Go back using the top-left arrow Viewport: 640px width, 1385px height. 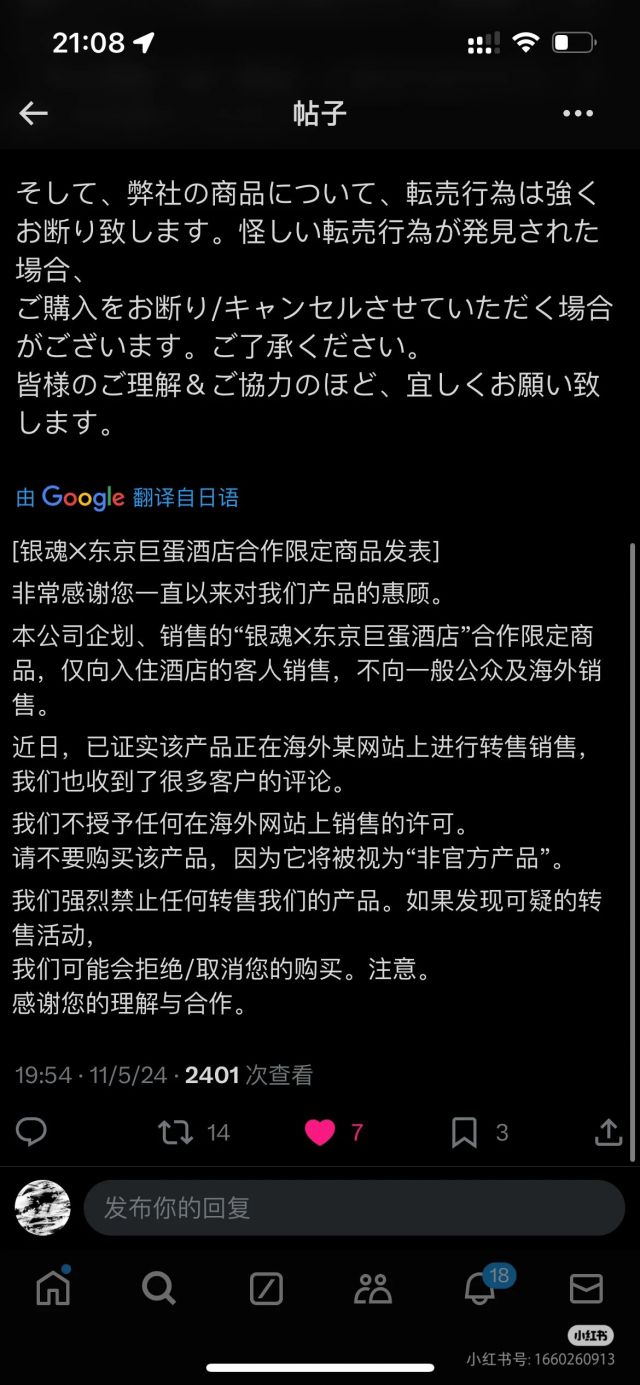click(x=33, y=114)
